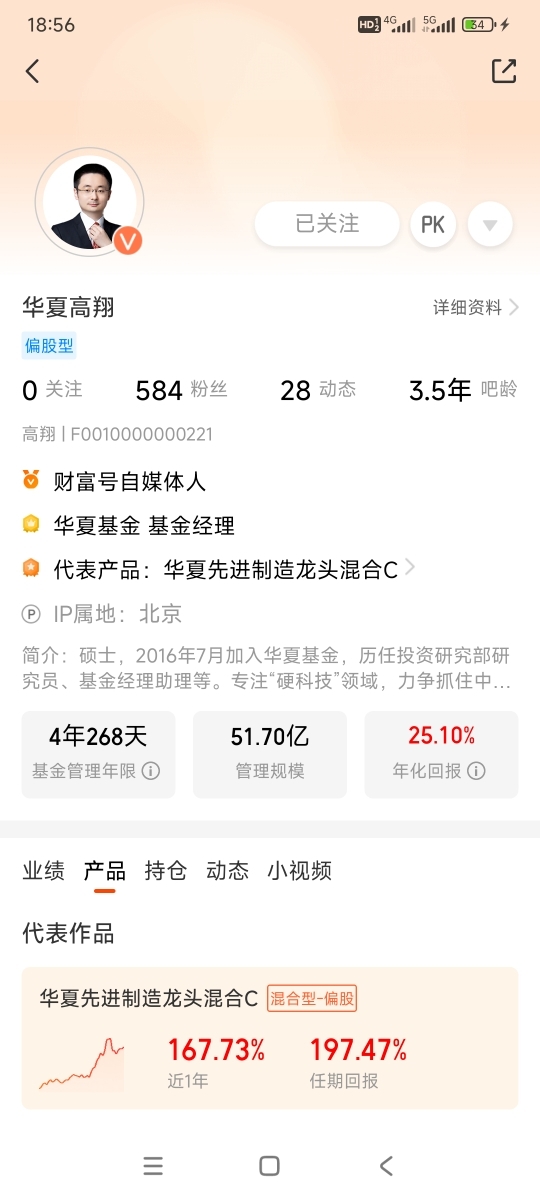
Task: Tap info icon beside 年化回报
Action: coord(477,771)
